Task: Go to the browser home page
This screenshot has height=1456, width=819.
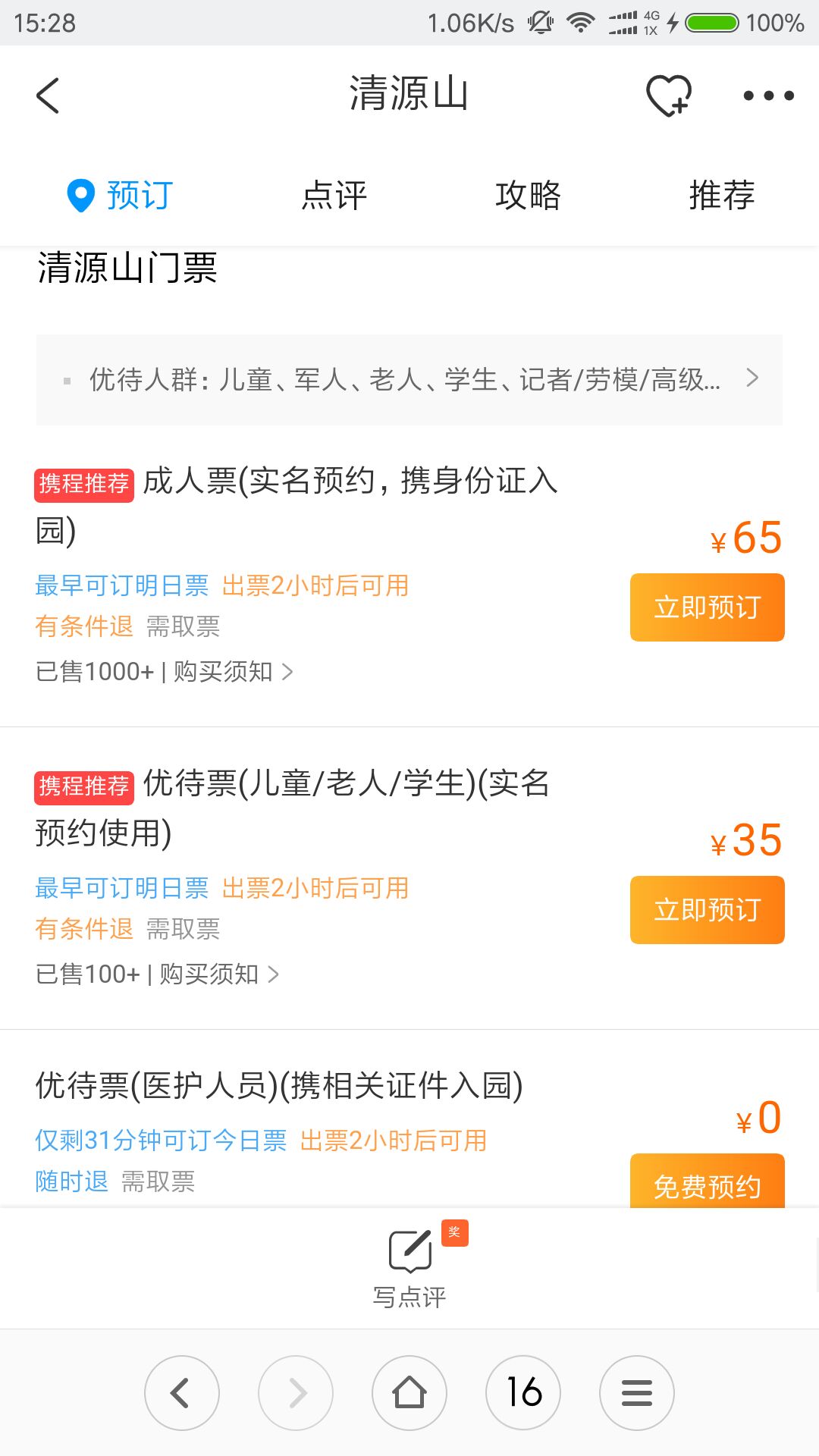Action: [409, 1393]
